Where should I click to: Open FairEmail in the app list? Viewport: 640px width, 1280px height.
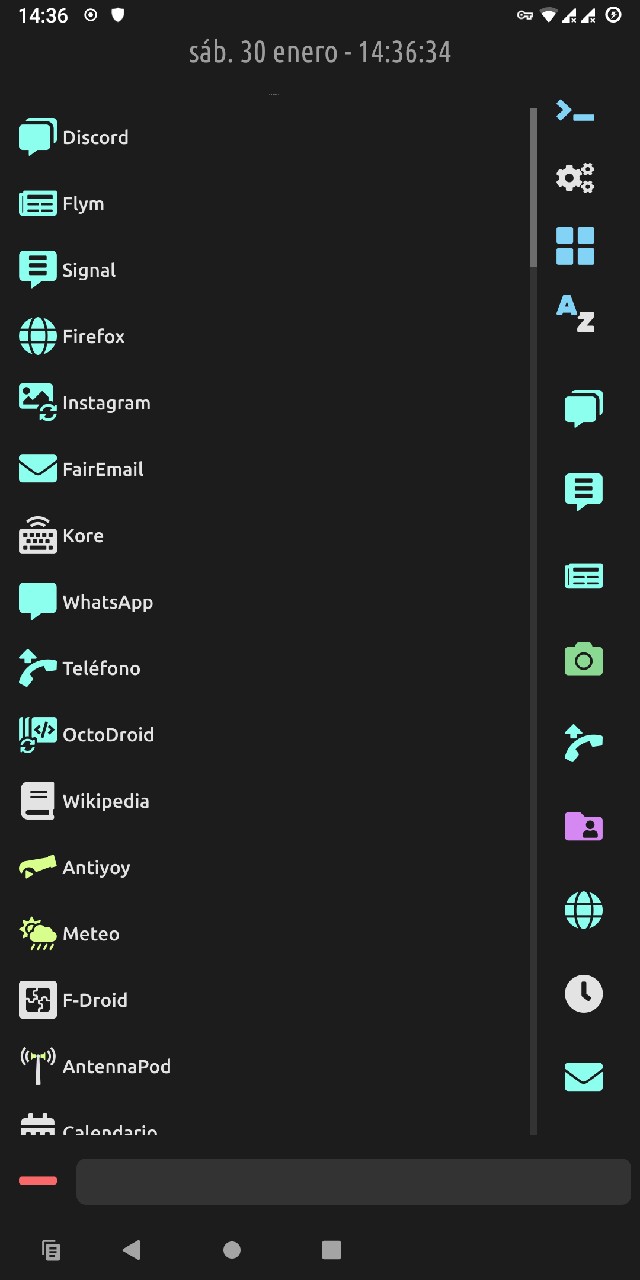82,469
